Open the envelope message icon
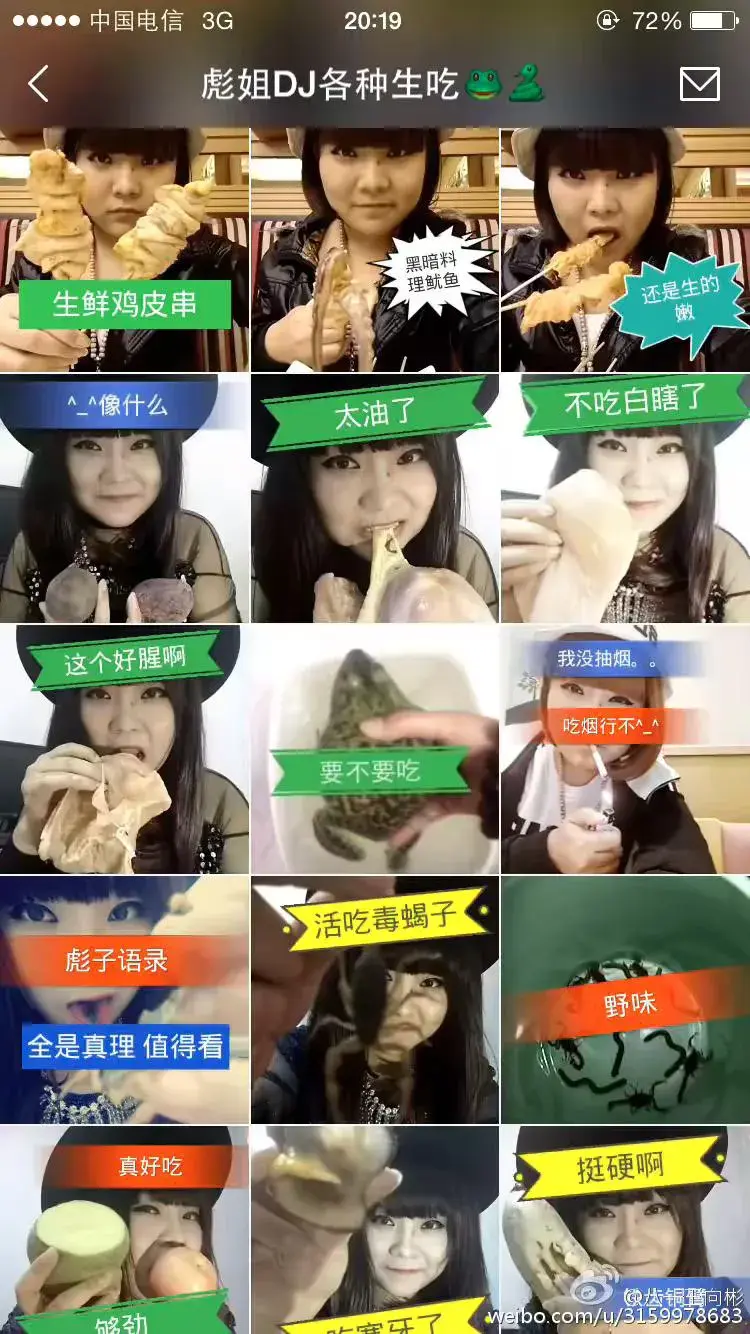Viewport: 750px width, 1334px height. pyautogui.click(x=699, y=84)
